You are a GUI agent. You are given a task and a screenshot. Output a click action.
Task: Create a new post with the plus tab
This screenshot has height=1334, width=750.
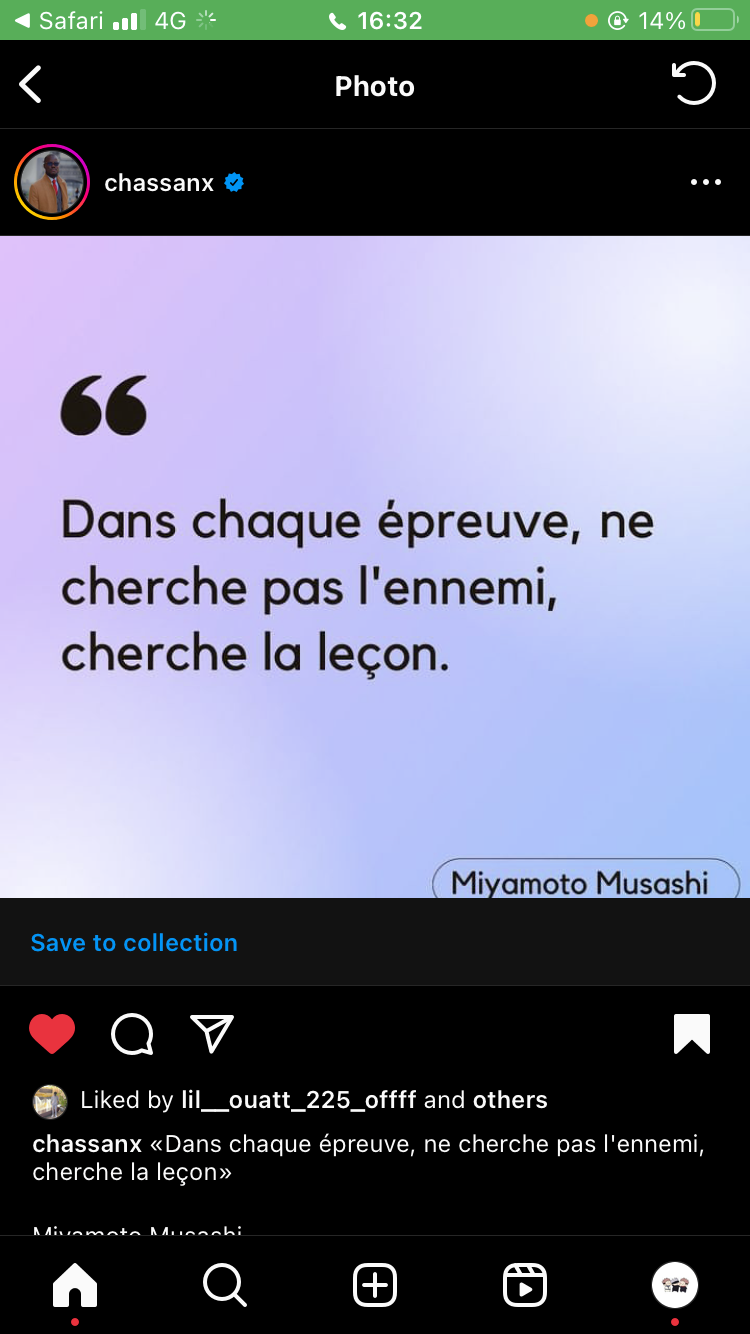[x=375, y=1285]
